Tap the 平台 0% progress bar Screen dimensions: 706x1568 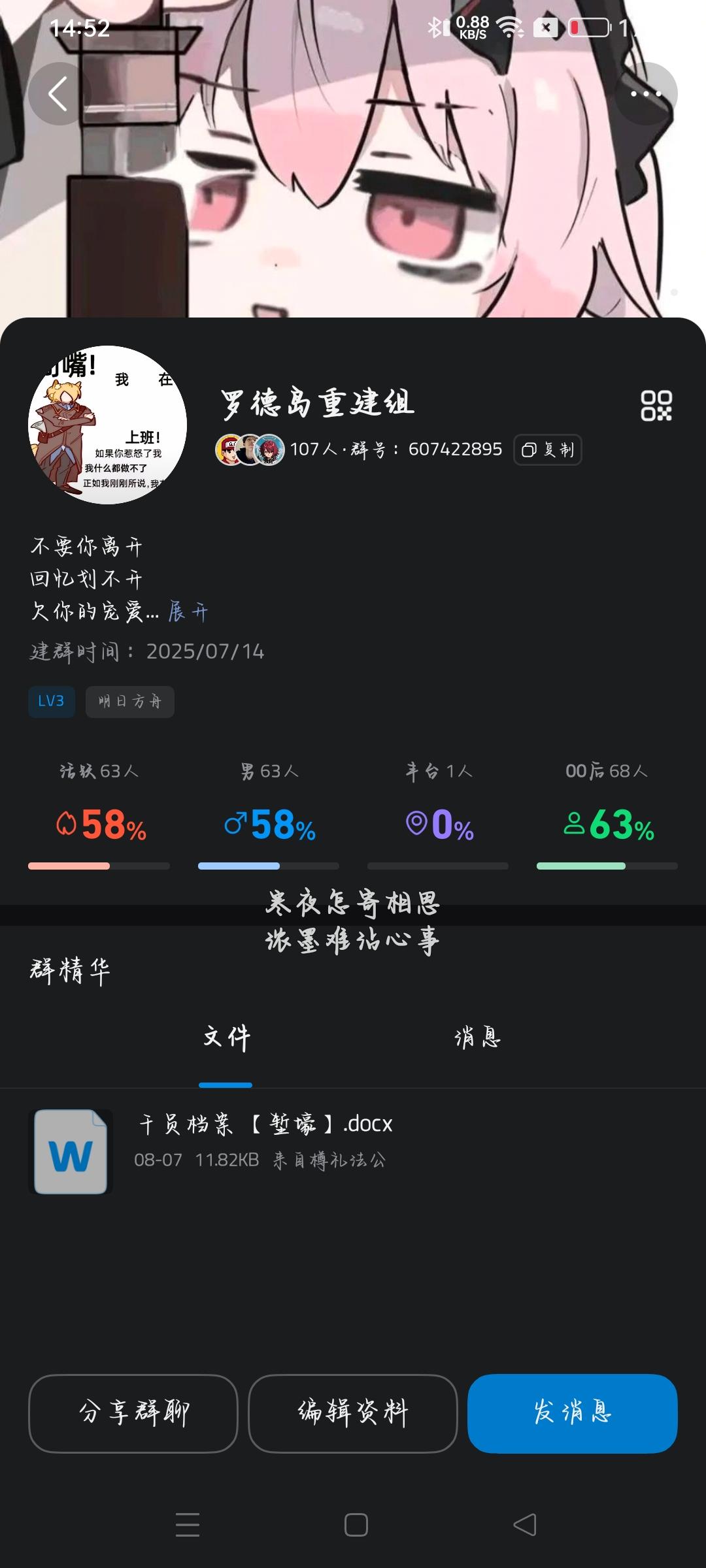click(437, 864)
